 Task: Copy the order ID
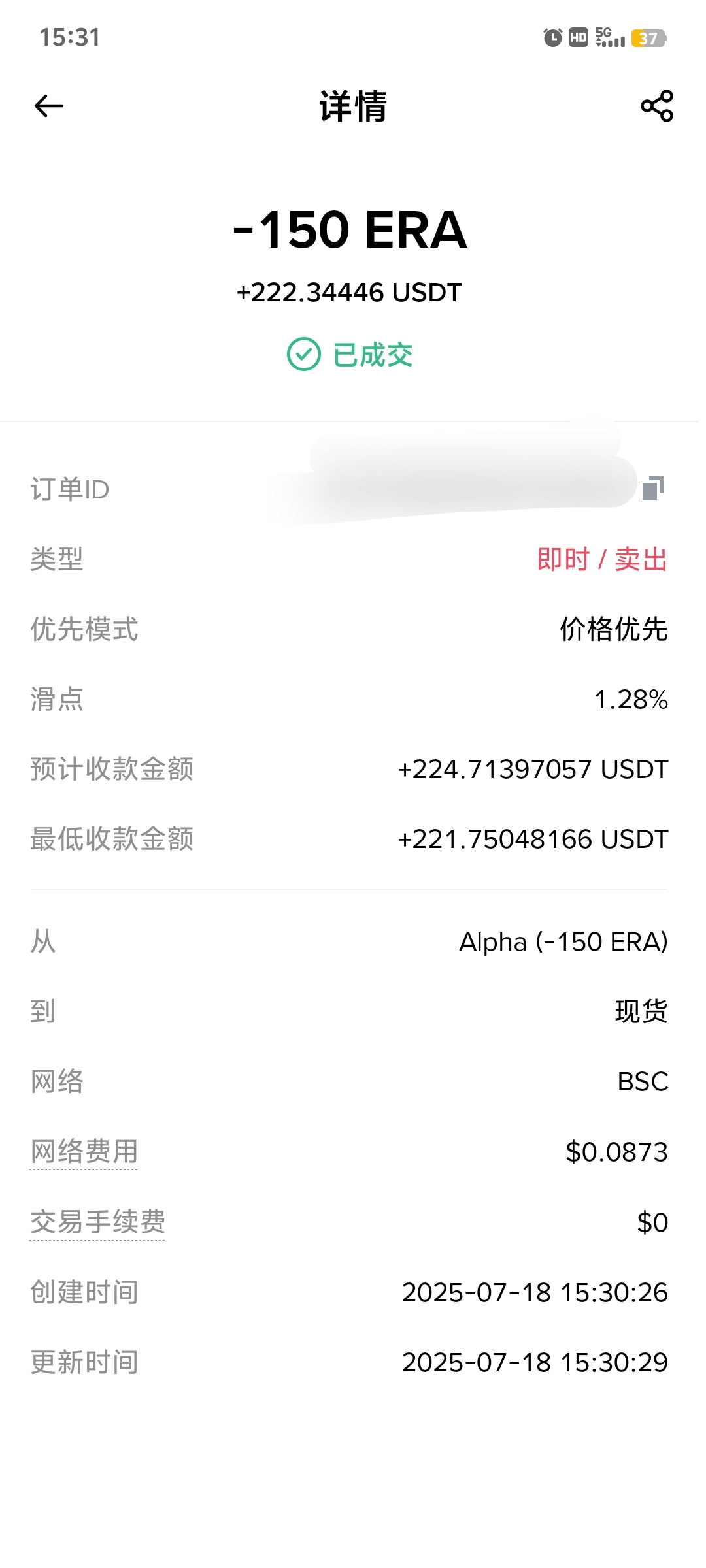point(653,488)
